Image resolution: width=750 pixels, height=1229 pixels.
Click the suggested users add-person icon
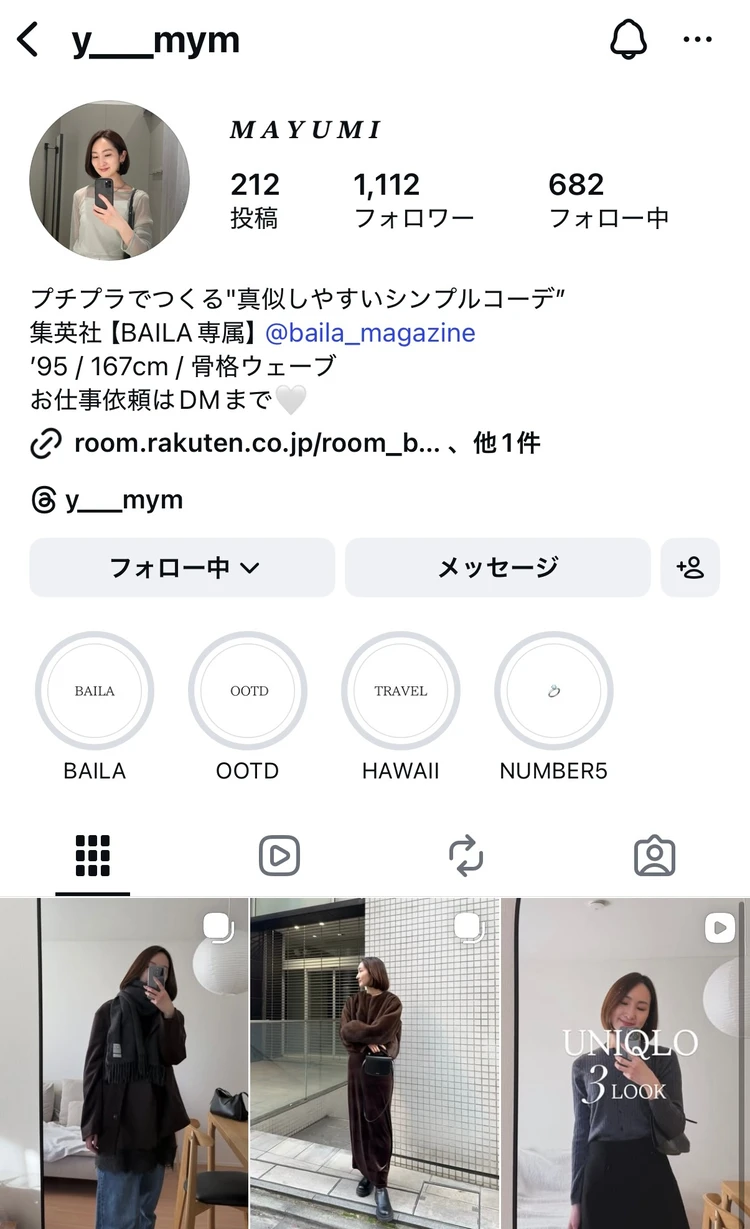pos(690,567)
